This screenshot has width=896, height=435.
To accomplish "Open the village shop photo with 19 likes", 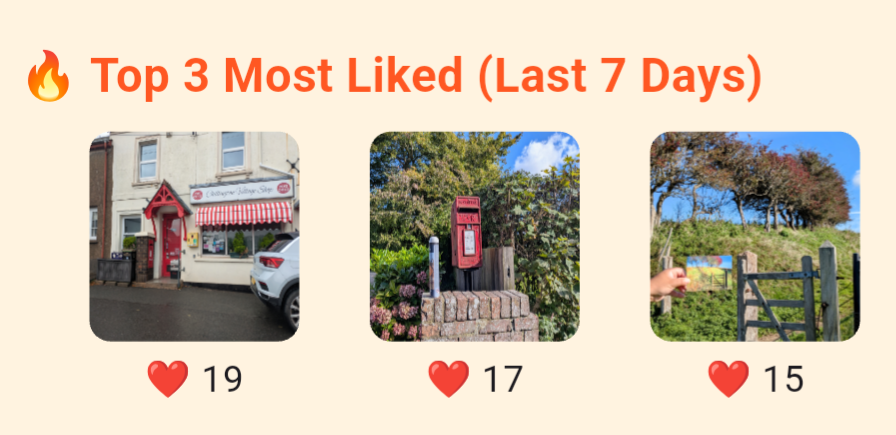I will click(x=194, y=237).
